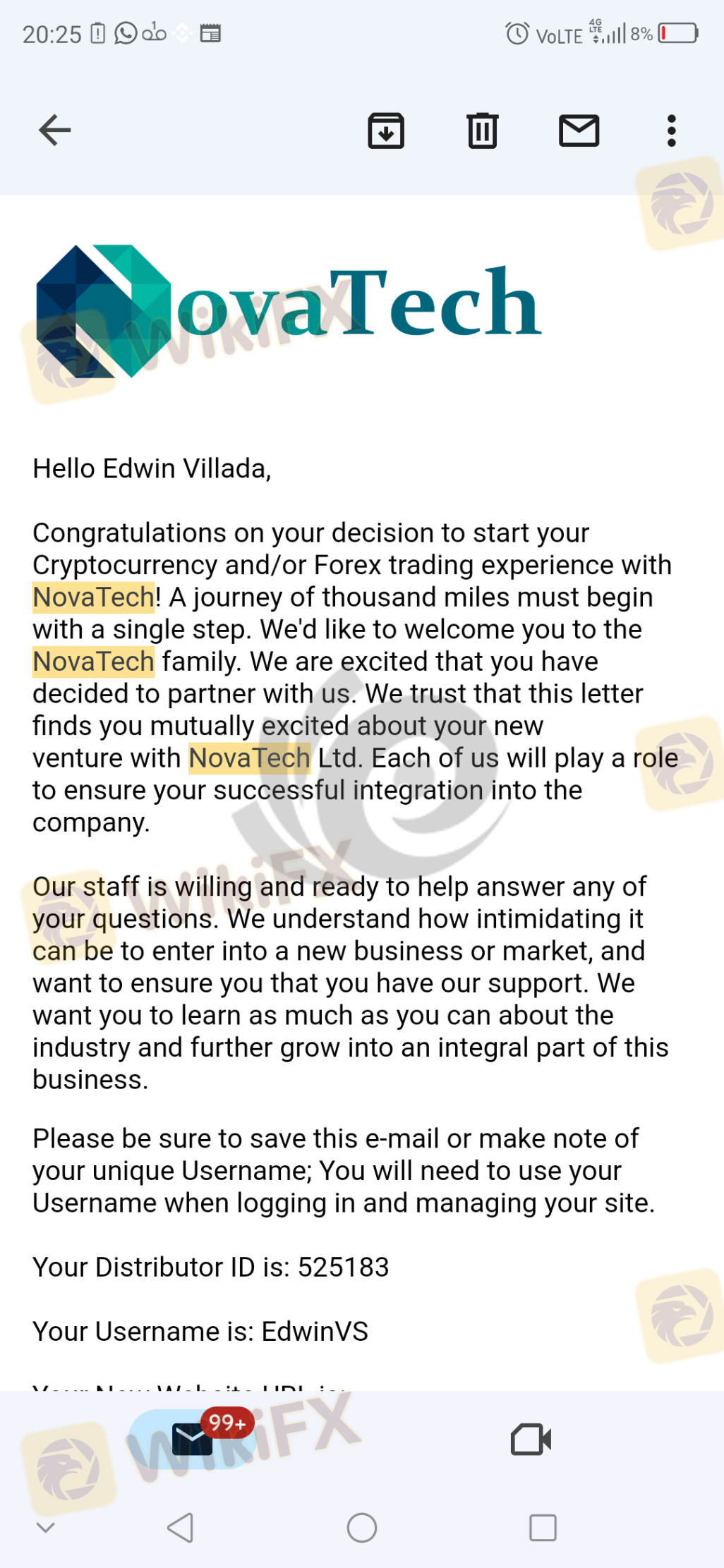This screenshot has height=1568, width=724.
Task: Open the three-dot overflow menu
Action: click(672, 130)
